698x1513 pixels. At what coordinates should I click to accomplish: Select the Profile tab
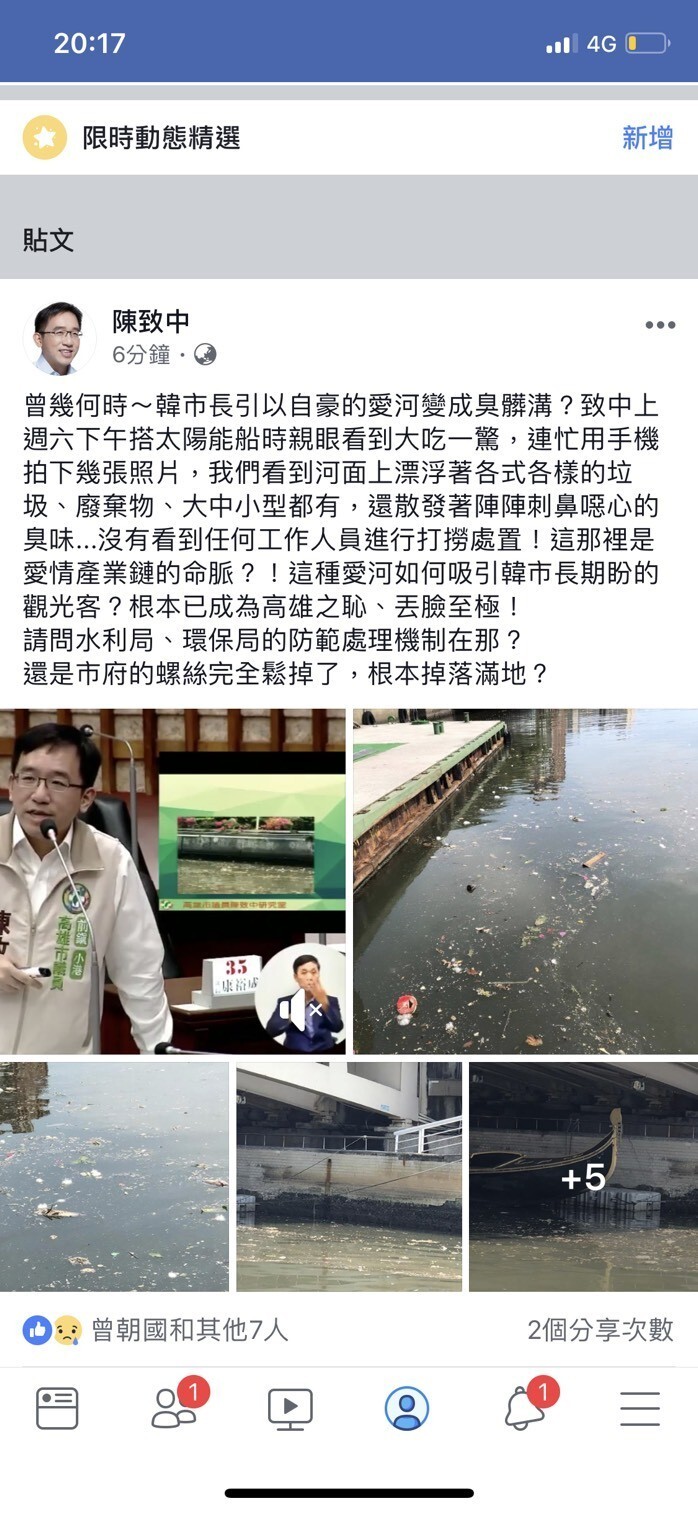pos(407,1408)
